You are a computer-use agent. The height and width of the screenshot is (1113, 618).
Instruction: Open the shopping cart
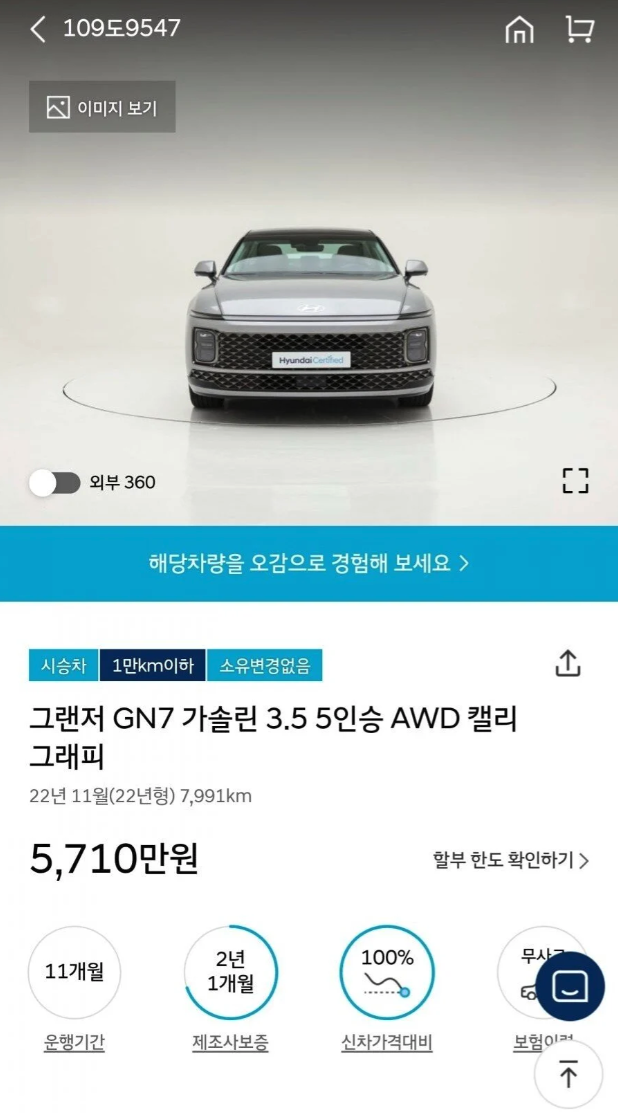(579, 29)
